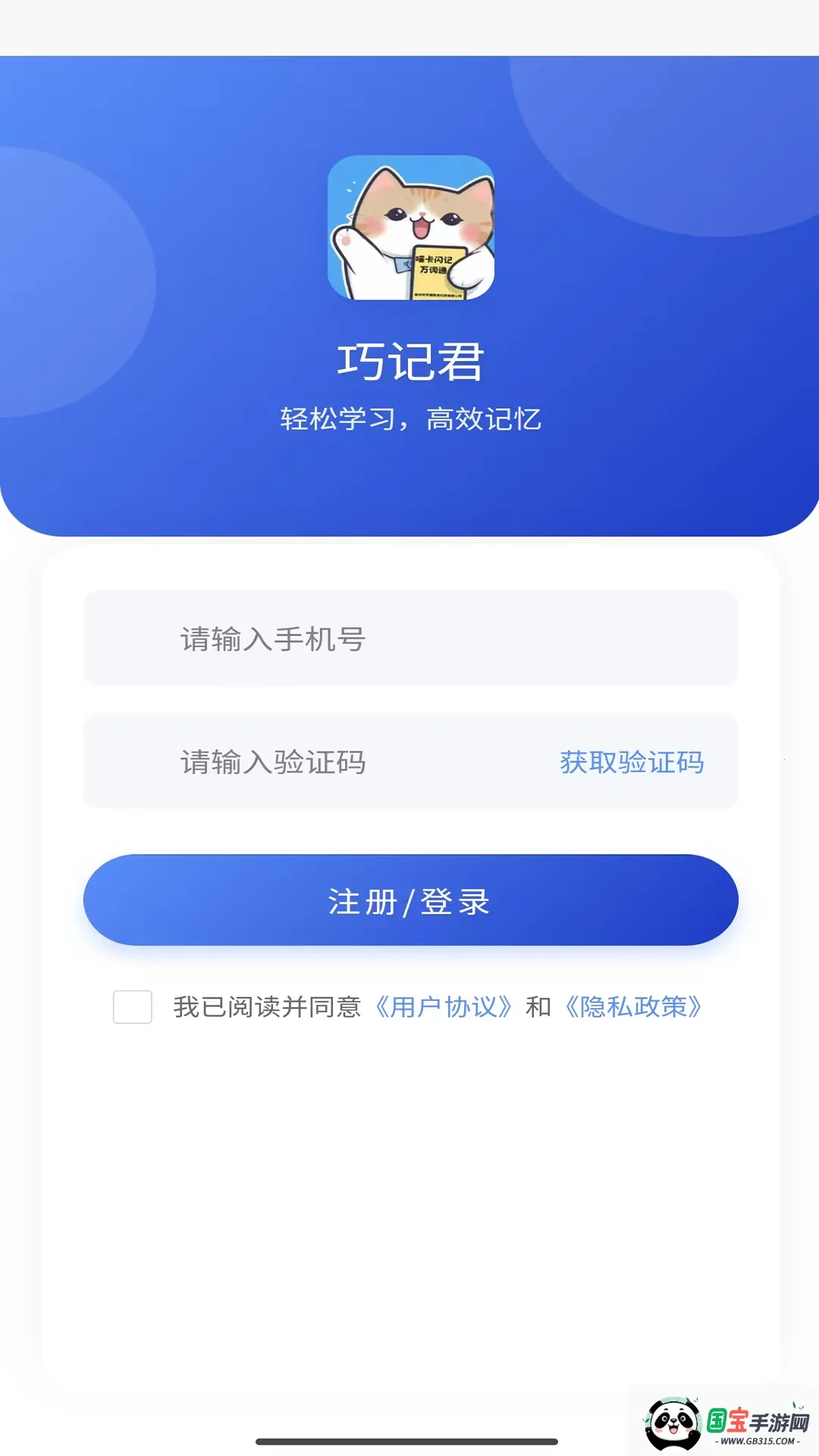Tap the tagline 轻松学习，高效记忆
819x1456 pixels.
(409, 416)
